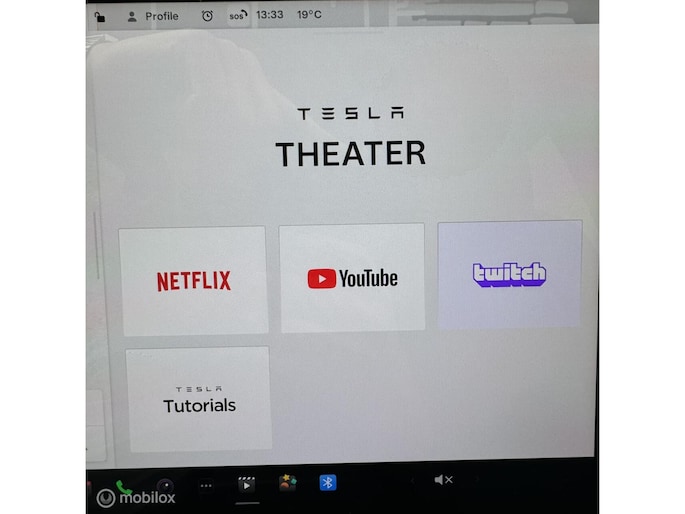Screen dimensions: 685x514
Task: Tap the SOS button
Action: coord(236,16)
